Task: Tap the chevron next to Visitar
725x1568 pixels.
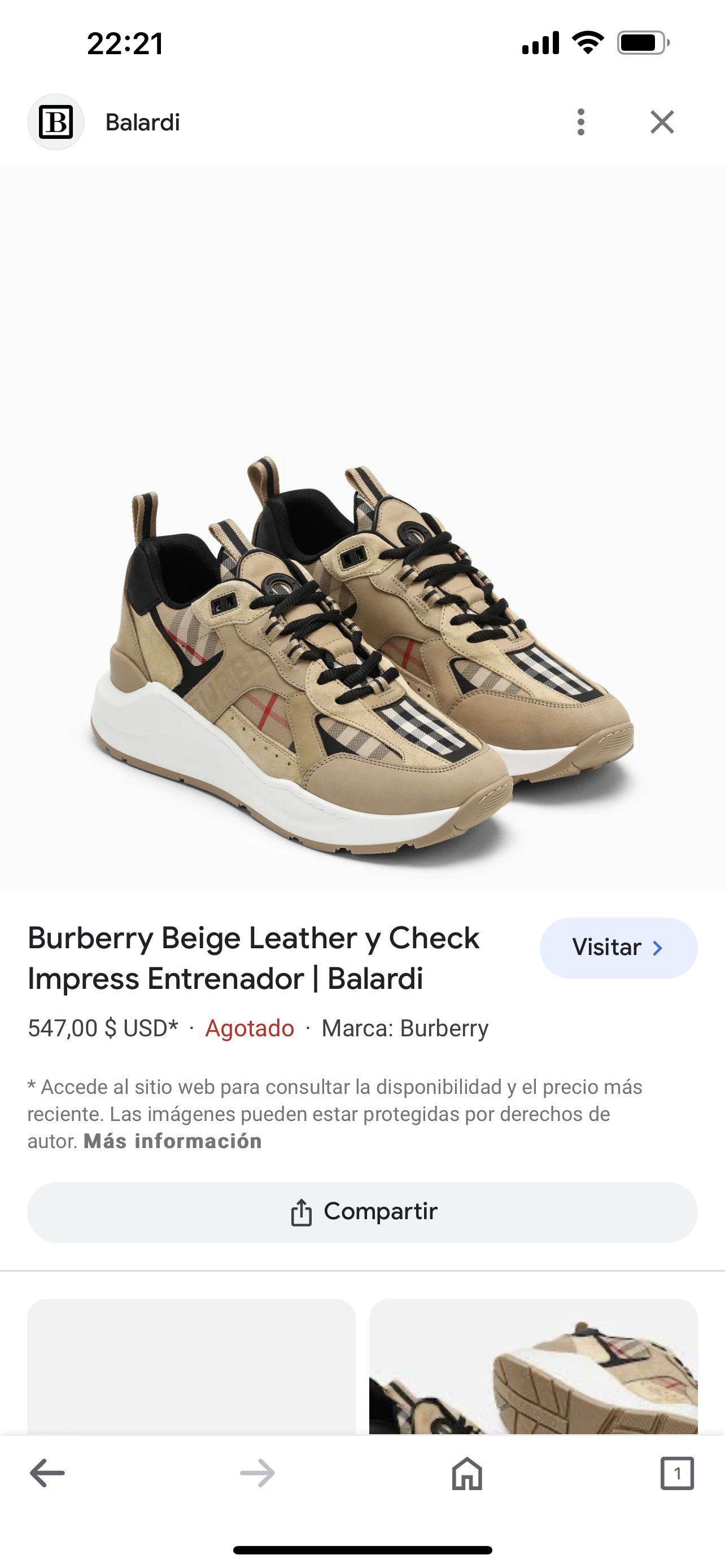Action: 658,947
